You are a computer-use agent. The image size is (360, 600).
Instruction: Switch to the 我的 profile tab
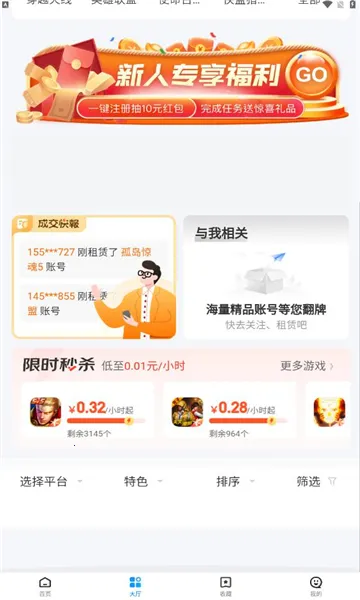coord(316,587)
